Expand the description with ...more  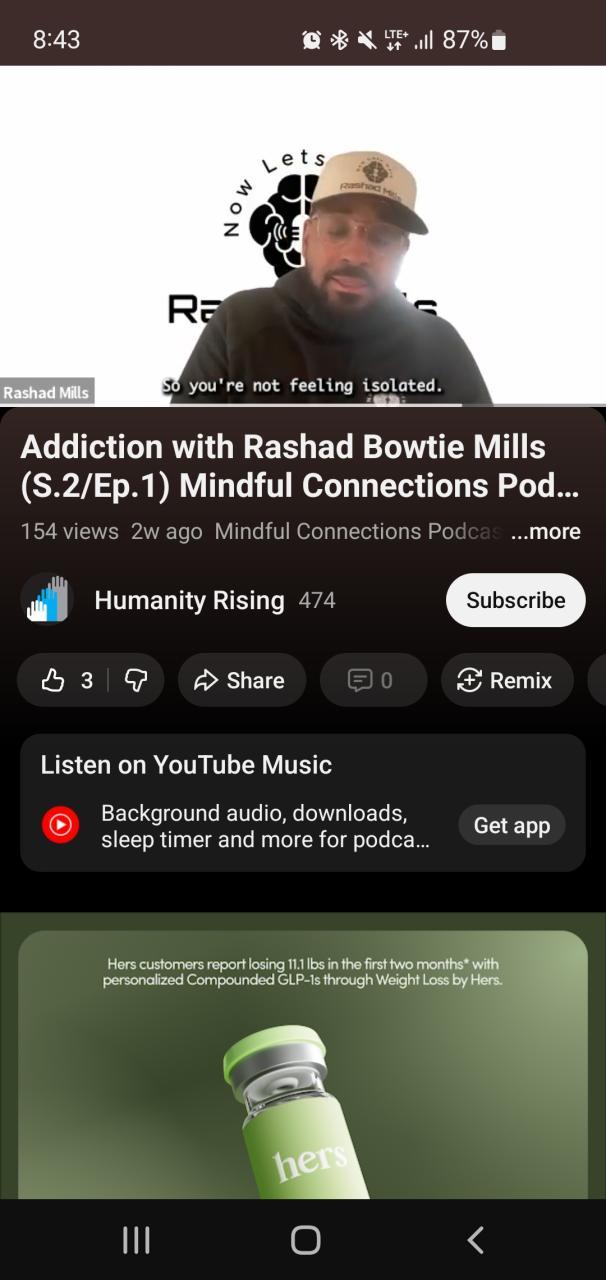click(546, 532)
